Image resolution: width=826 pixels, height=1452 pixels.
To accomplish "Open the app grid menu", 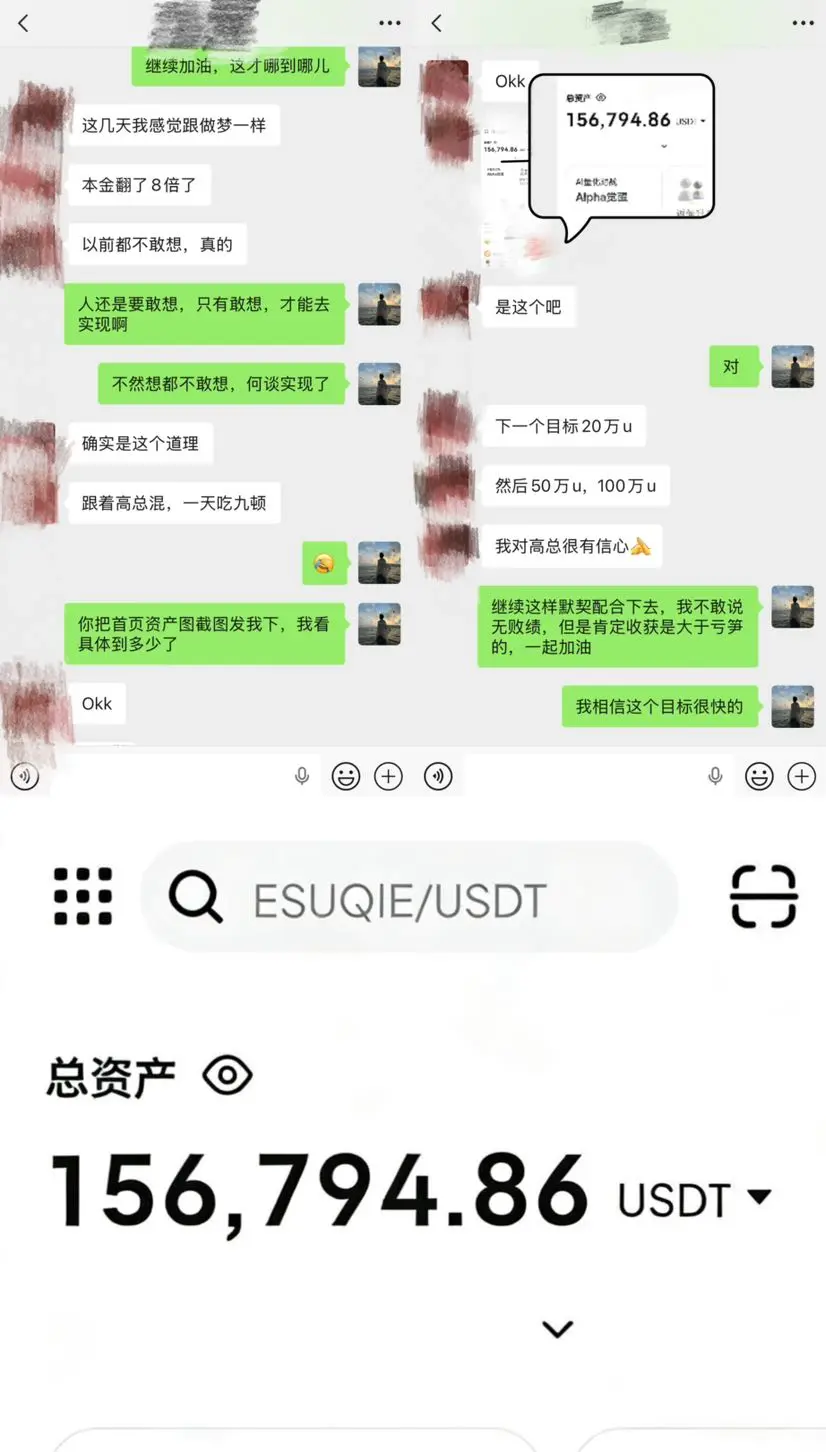I will click(x=84, y=896).
